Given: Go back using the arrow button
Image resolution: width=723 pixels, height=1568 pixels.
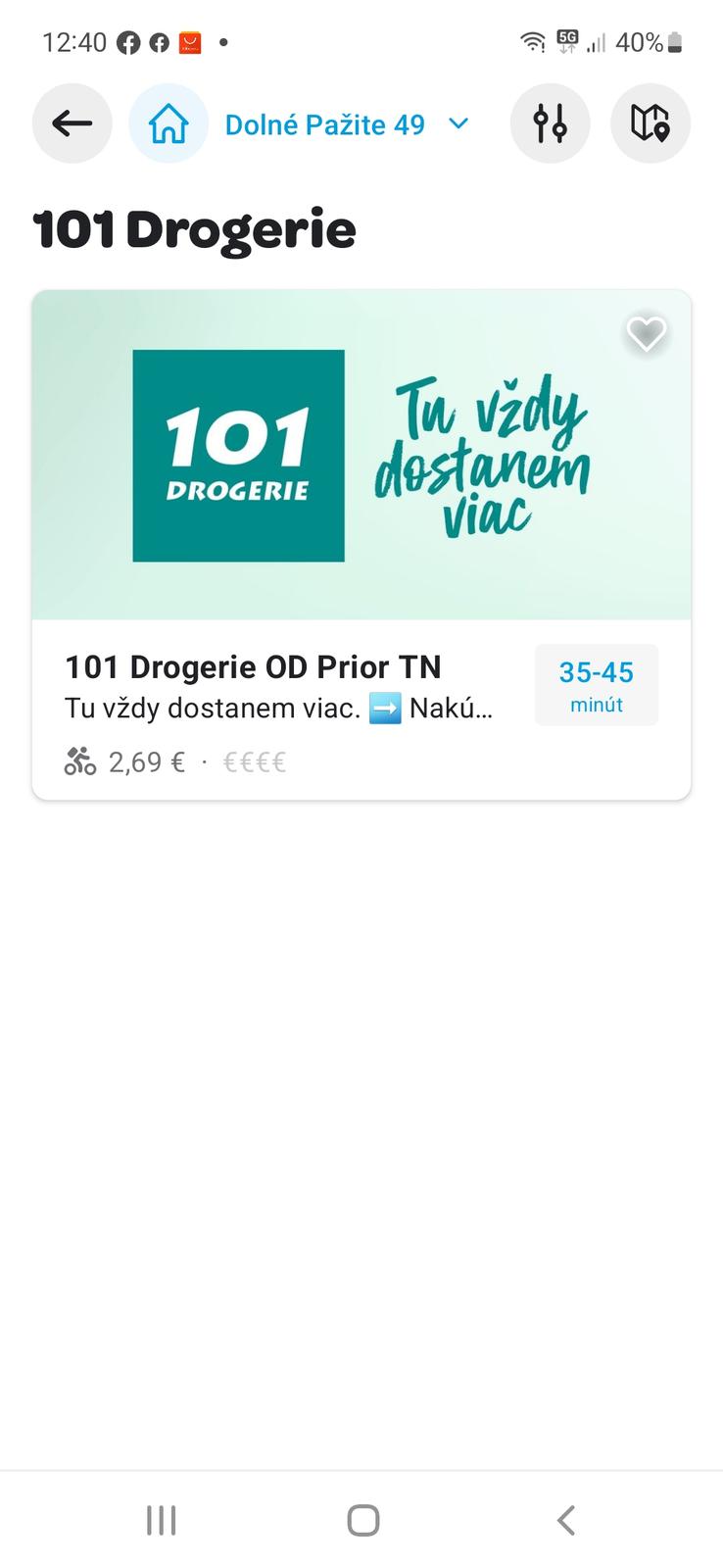Looking at the screenshot, I should point(72,123).
